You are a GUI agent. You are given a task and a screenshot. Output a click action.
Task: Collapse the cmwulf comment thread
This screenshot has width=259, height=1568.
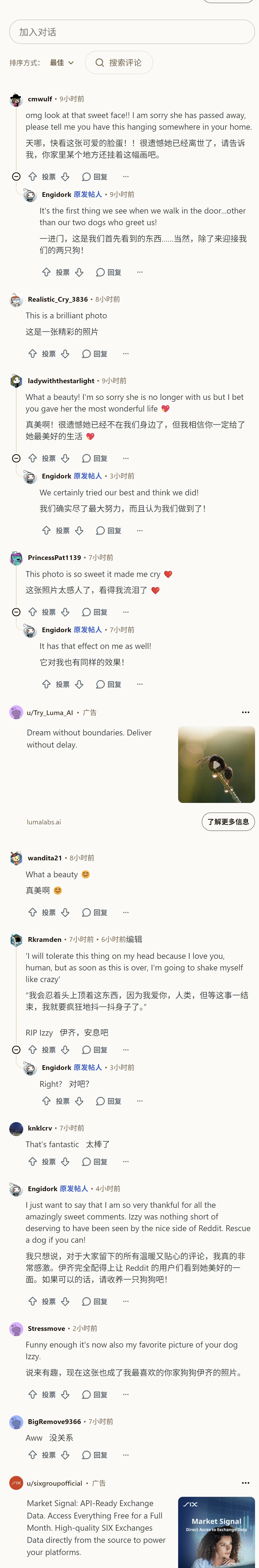pyautogui.click(x=16, y=177)
